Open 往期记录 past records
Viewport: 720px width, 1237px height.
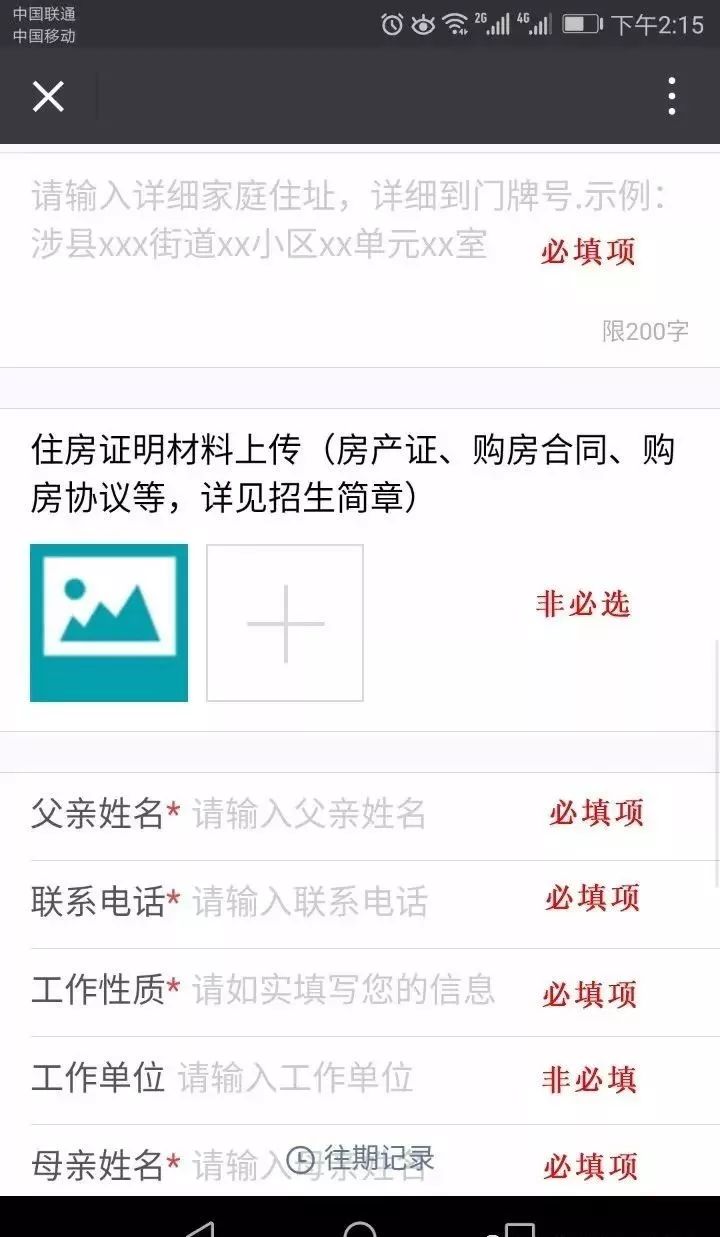pyautogui.click(x=360, y=1159)
